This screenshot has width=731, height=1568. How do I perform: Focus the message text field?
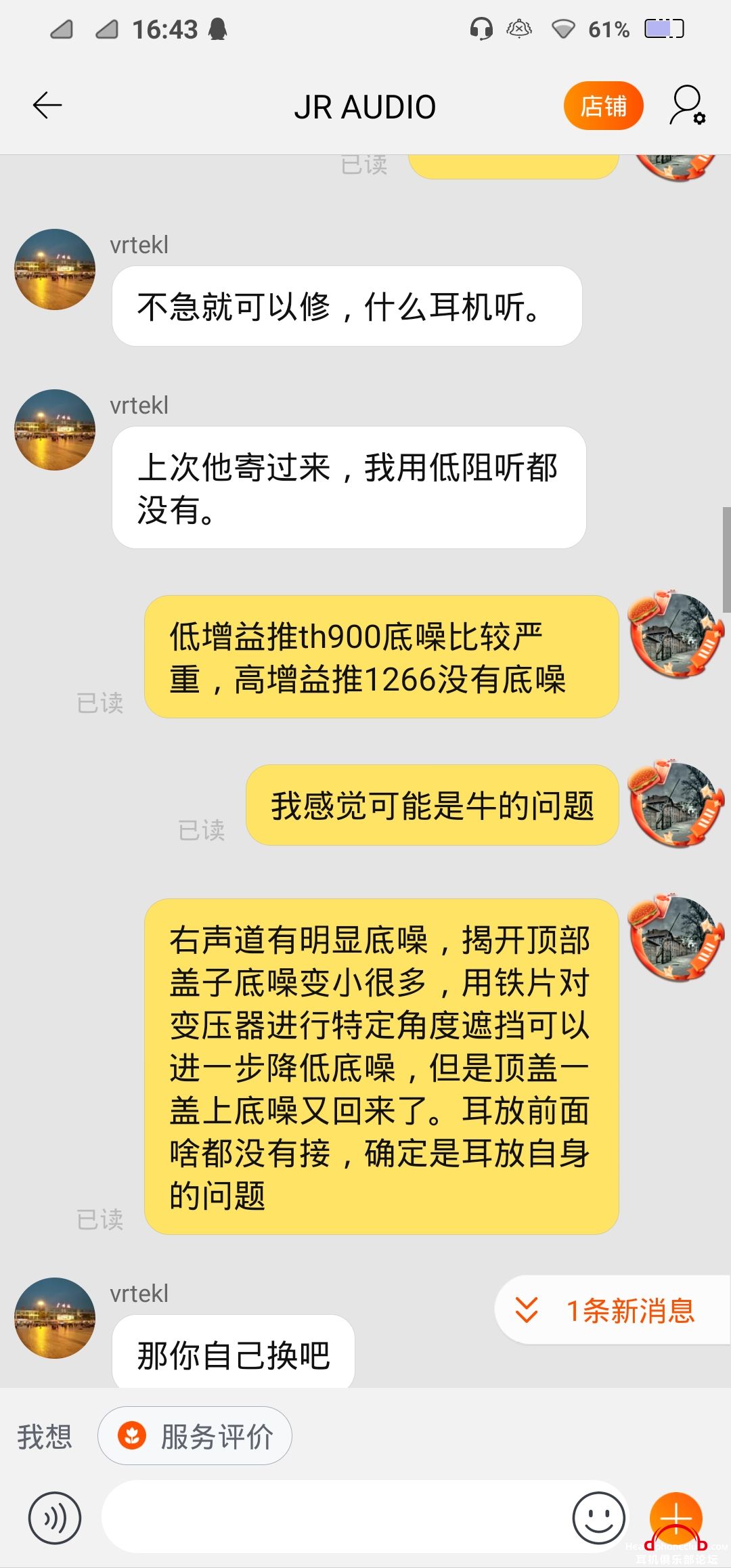[332, 1518]
